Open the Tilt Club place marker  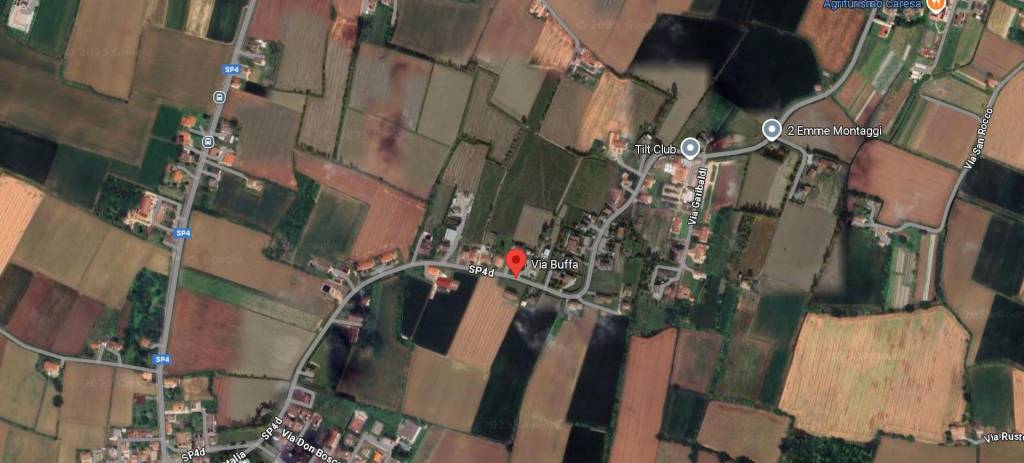click(690, 148)
